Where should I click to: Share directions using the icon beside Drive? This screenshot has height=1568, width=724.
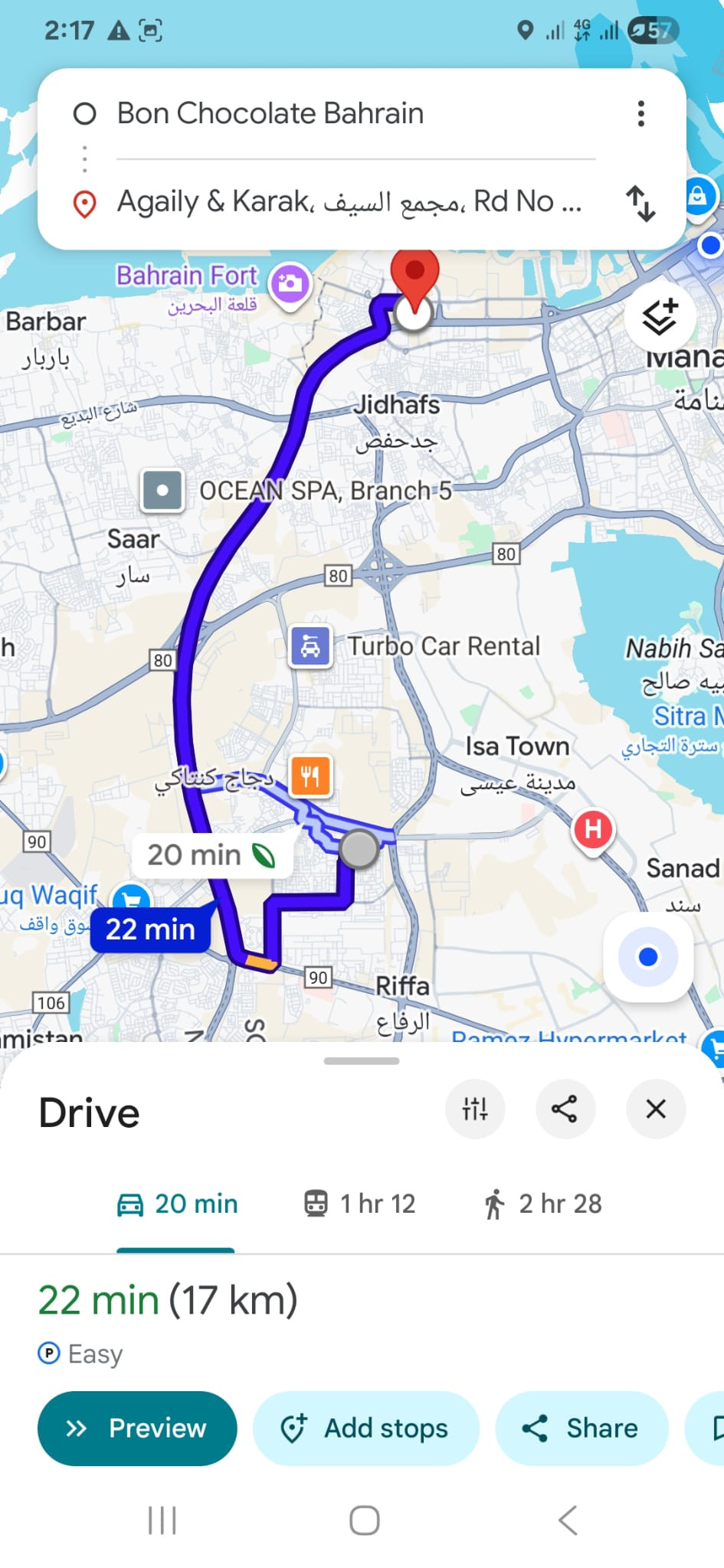tap(565, 1109)
